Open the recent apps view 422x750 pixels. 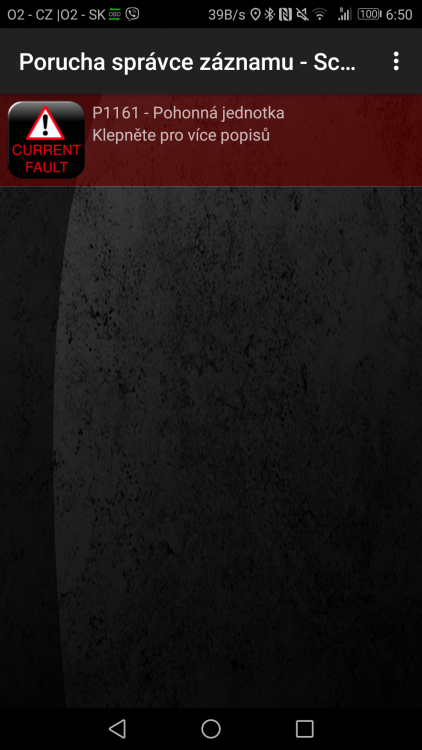click(305, 729)
